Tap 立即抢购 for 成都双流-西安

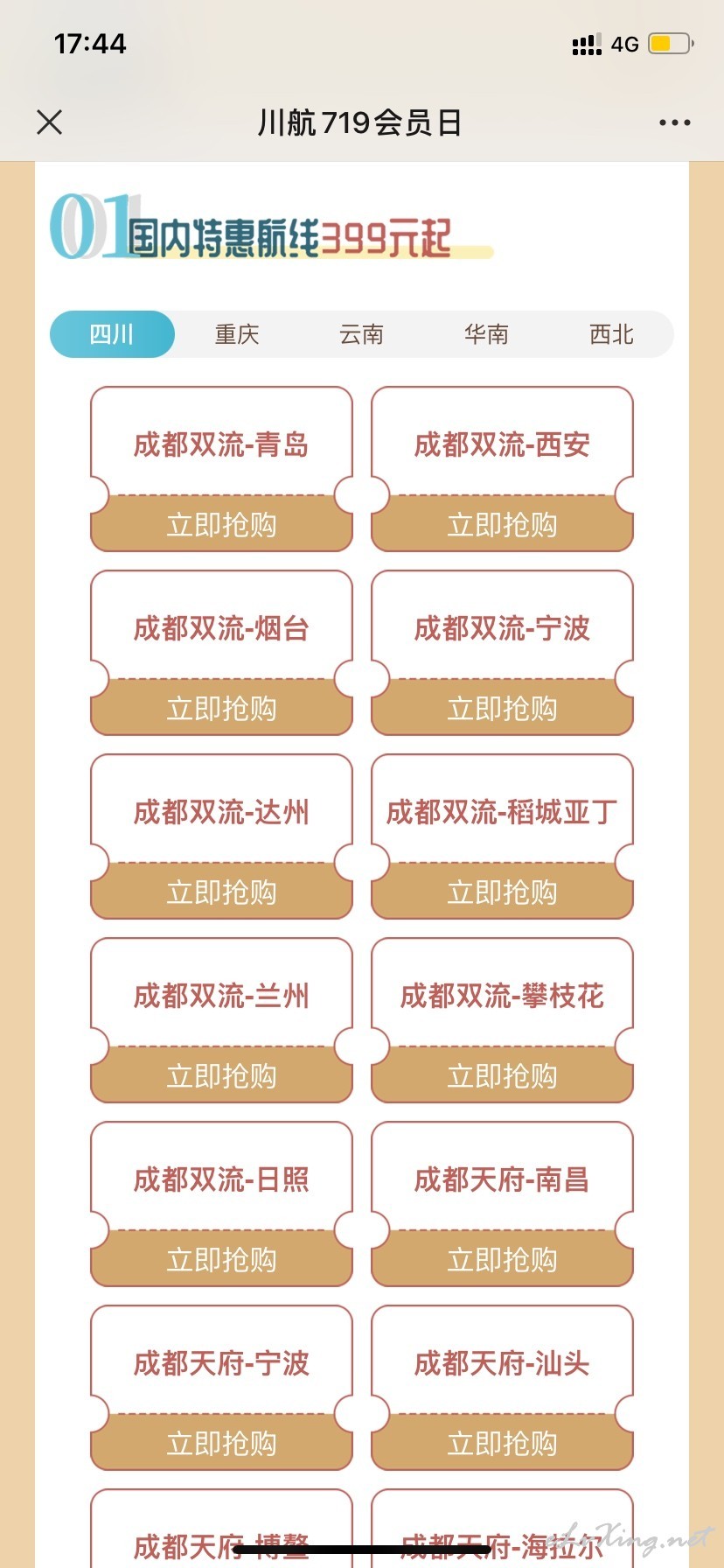pos(502,524)
